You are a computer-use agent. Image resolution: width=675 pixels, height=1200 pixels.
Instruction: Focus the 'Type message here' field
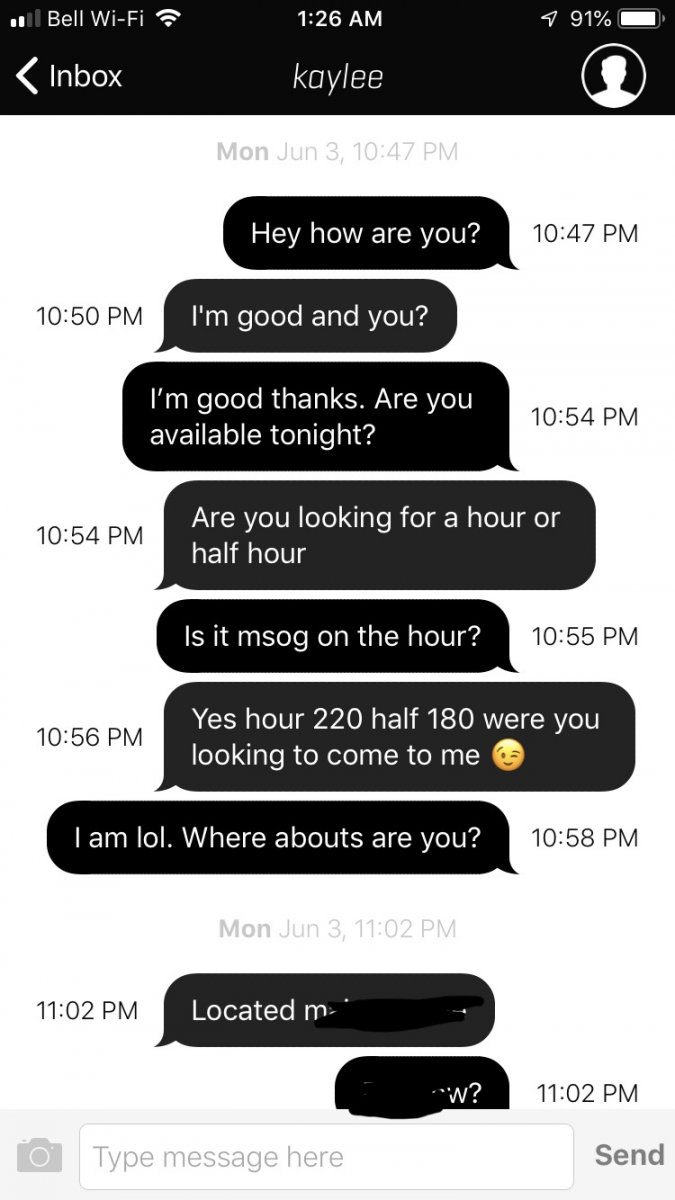pyautogui.click(x=326, y=1157)
